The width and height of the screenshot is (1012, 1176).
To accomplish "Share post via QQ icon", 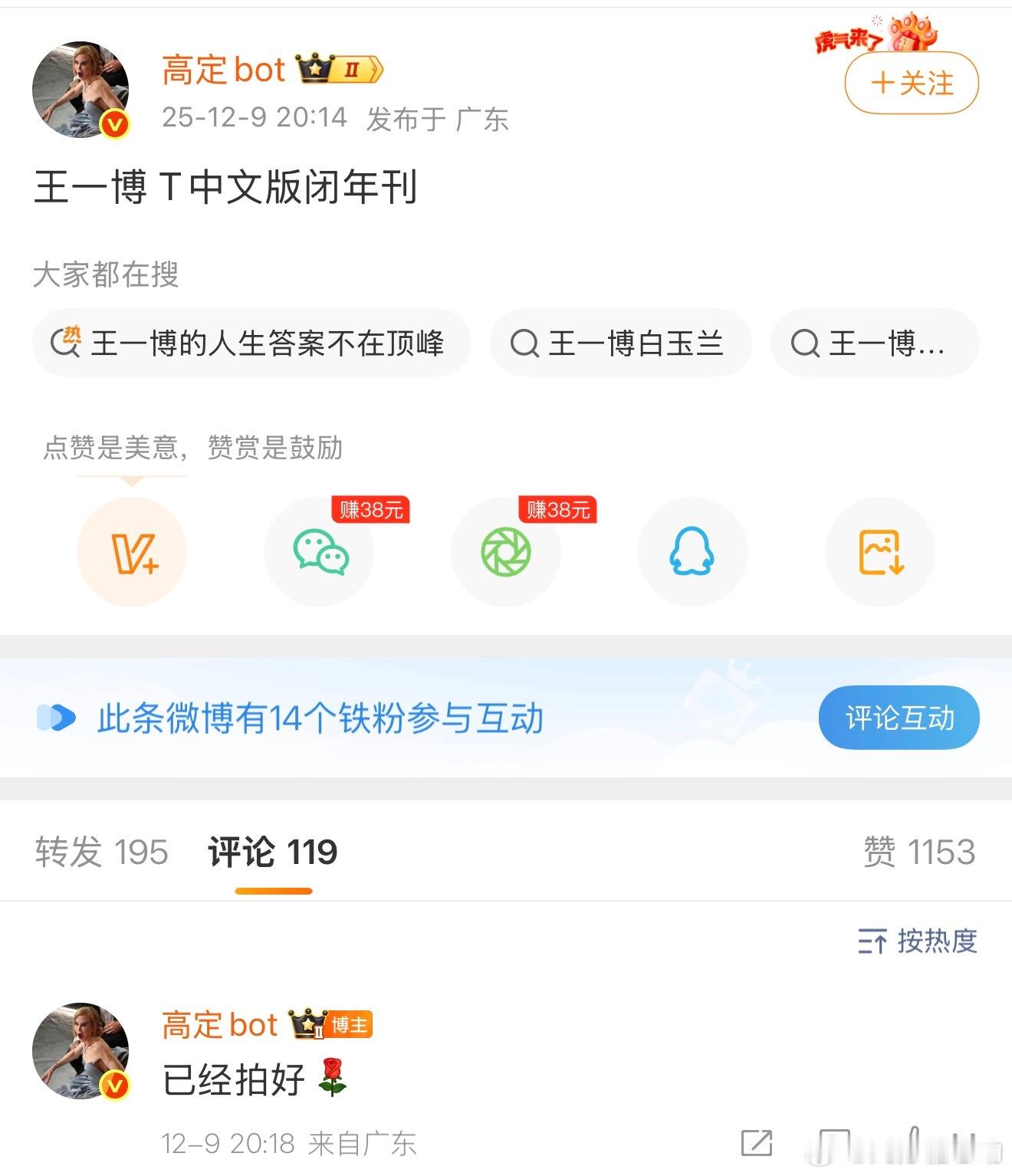I will point(693,552).
